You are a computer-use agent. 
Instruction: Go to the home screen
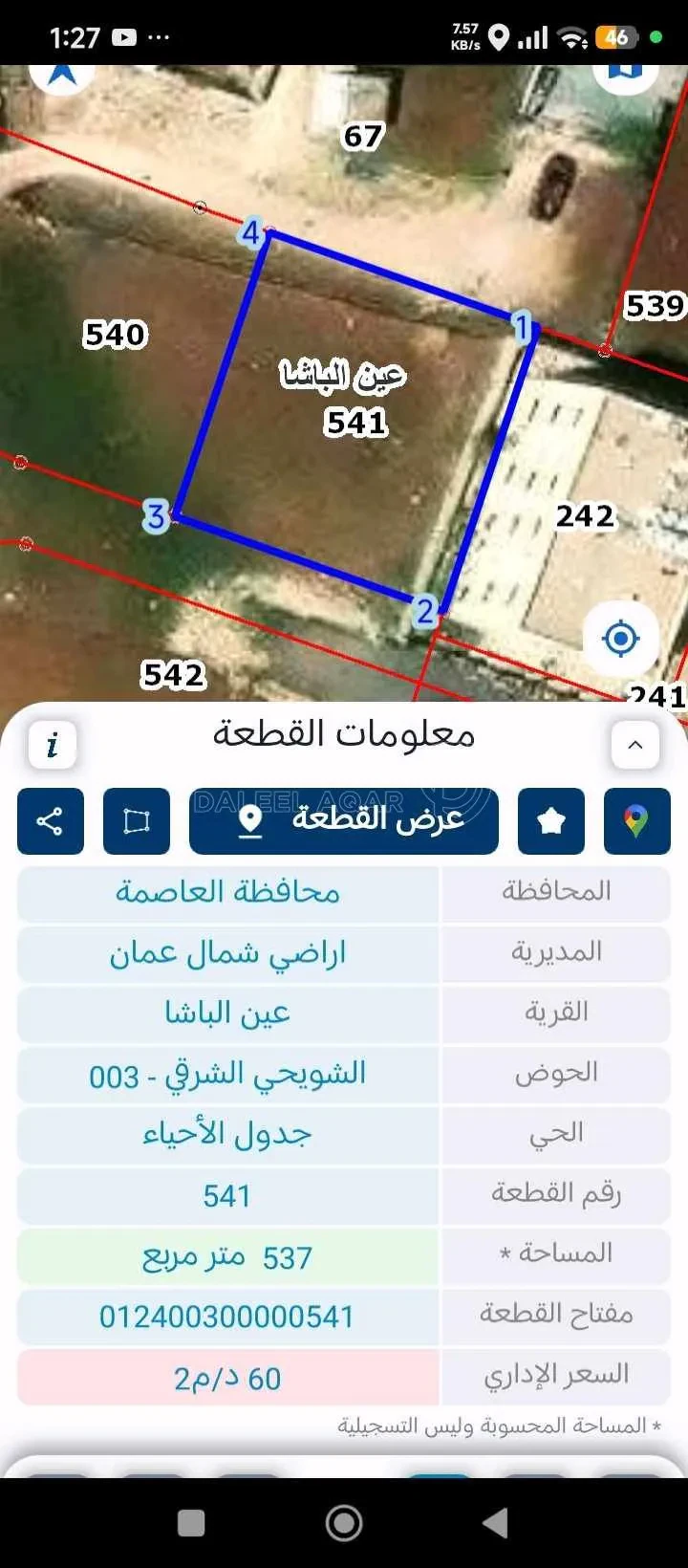click(x=344, y=1523)
